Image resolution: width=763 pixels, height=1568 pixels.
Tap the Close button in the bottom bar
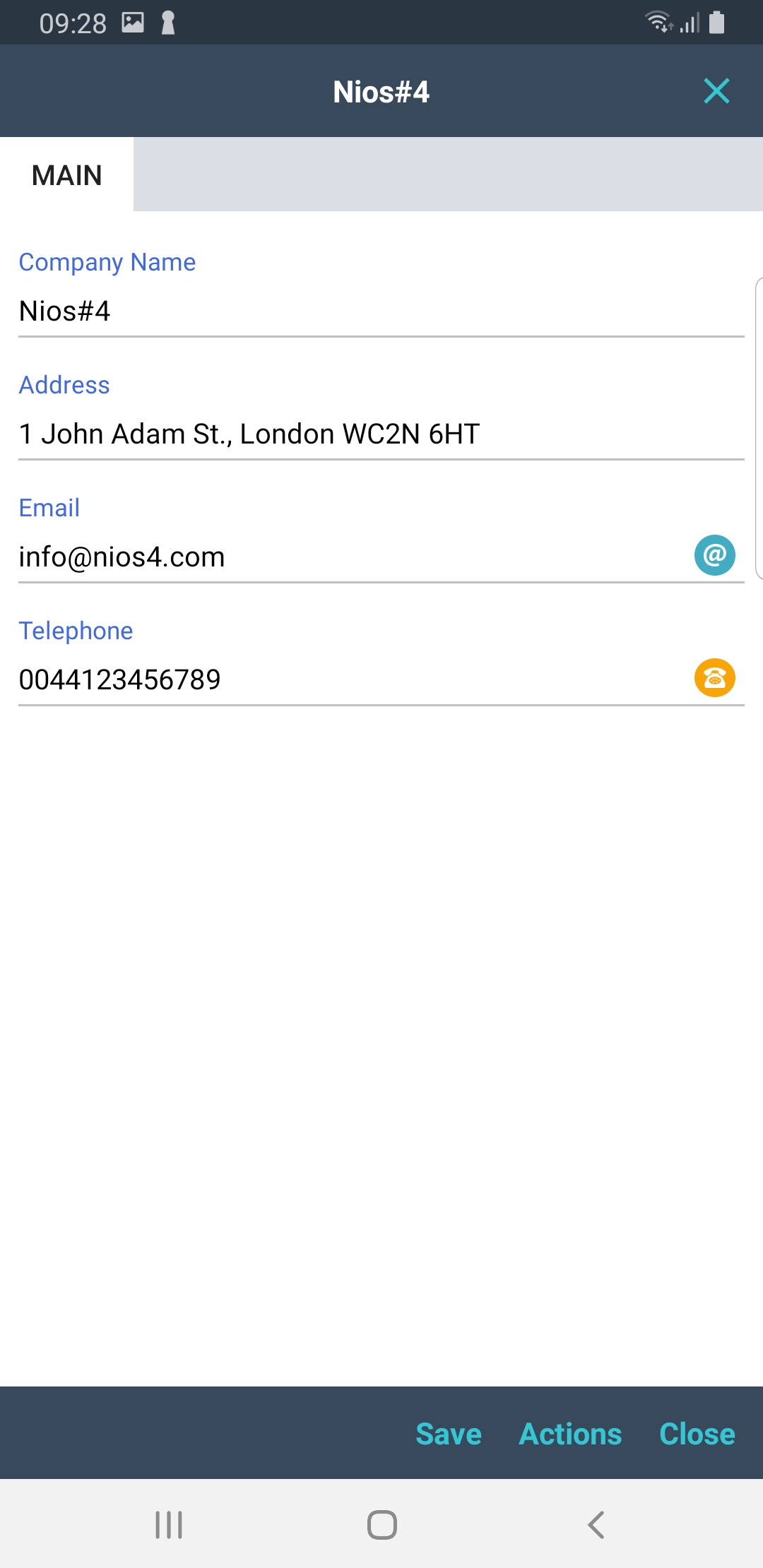697,1434
